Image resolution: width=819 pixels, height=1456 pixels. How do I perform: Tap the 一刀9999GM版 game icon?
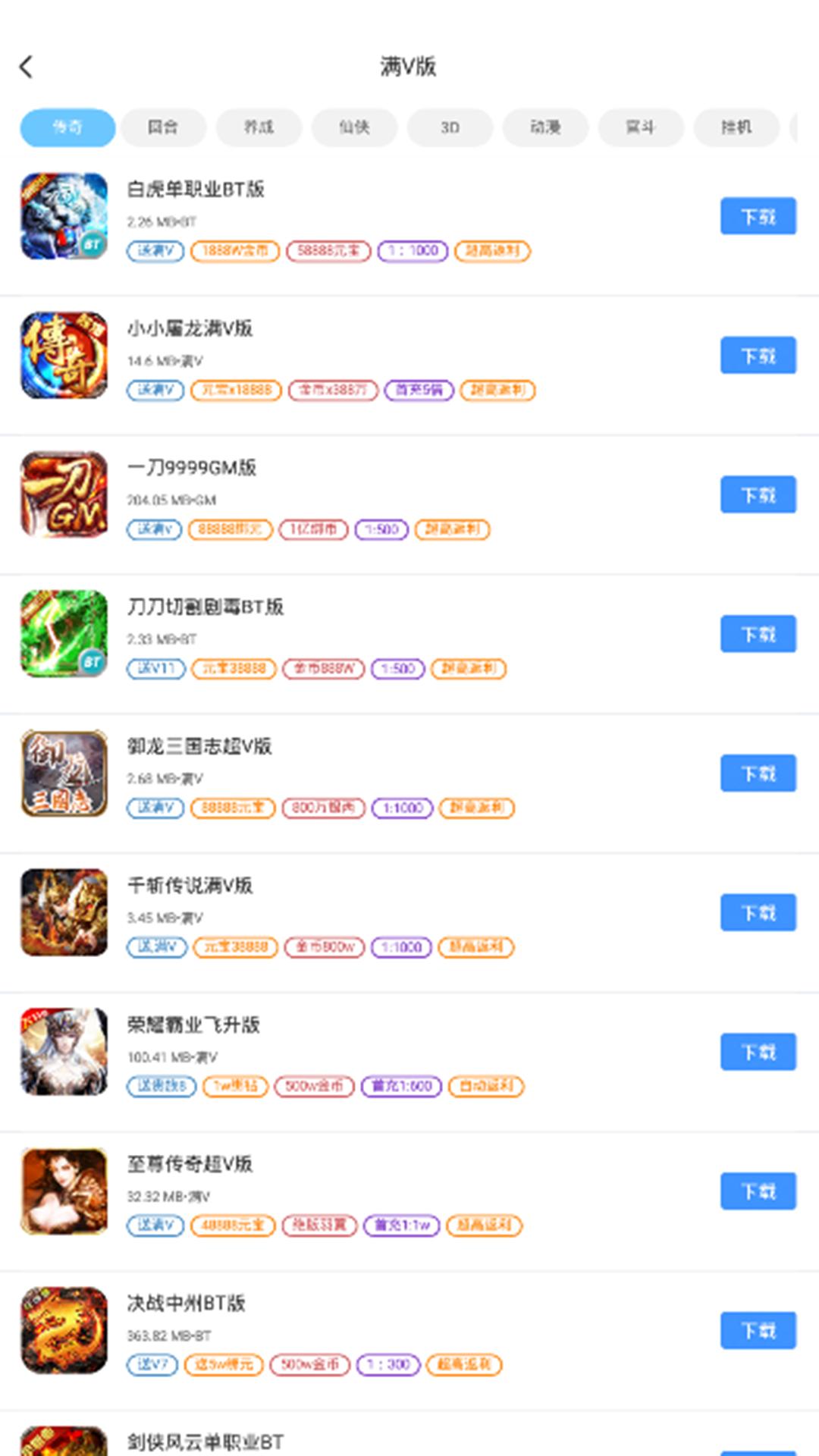tap(63, 494)
